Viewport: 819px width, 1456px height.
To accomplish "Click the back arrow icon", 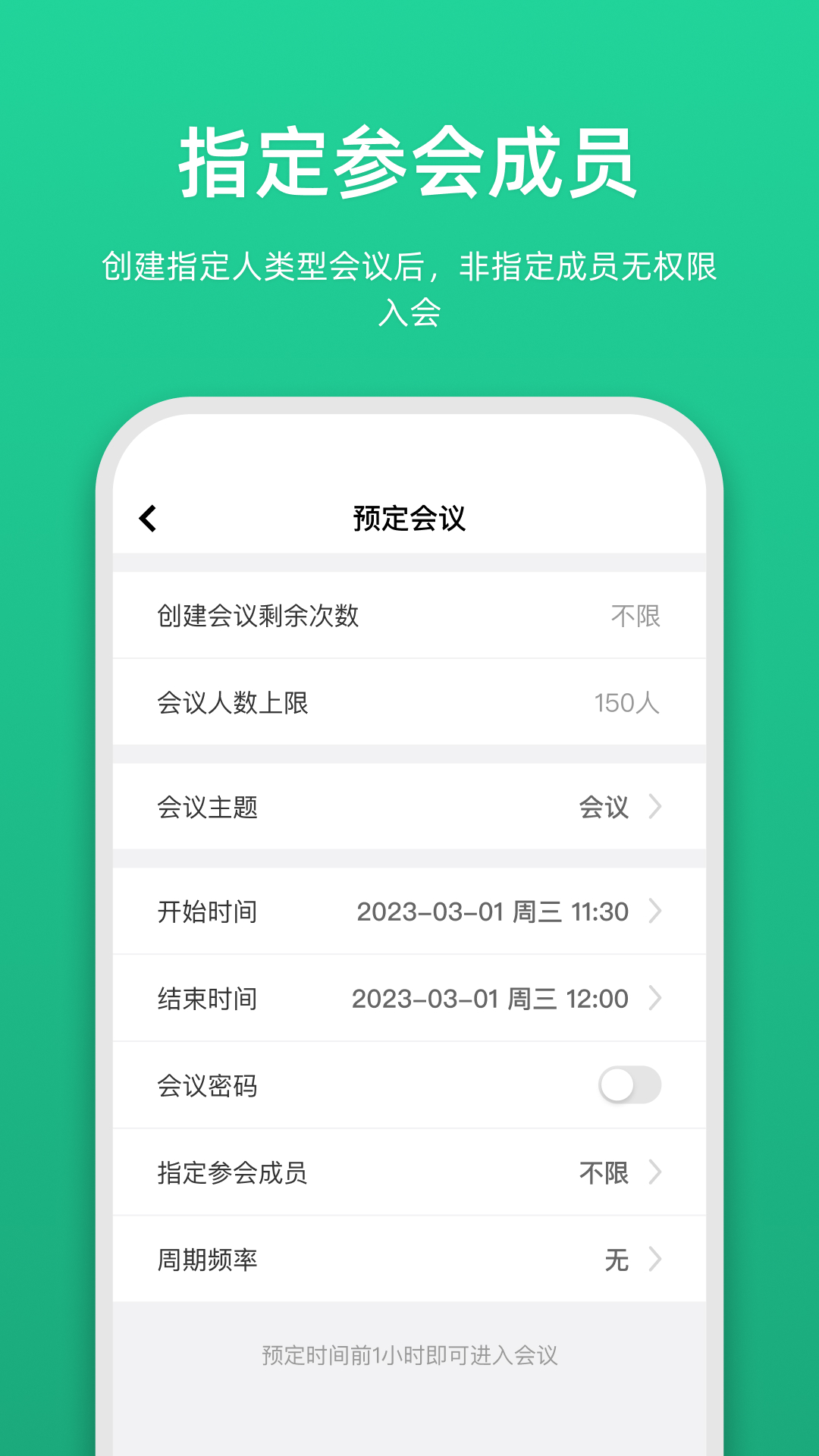I will coord(146,519).
